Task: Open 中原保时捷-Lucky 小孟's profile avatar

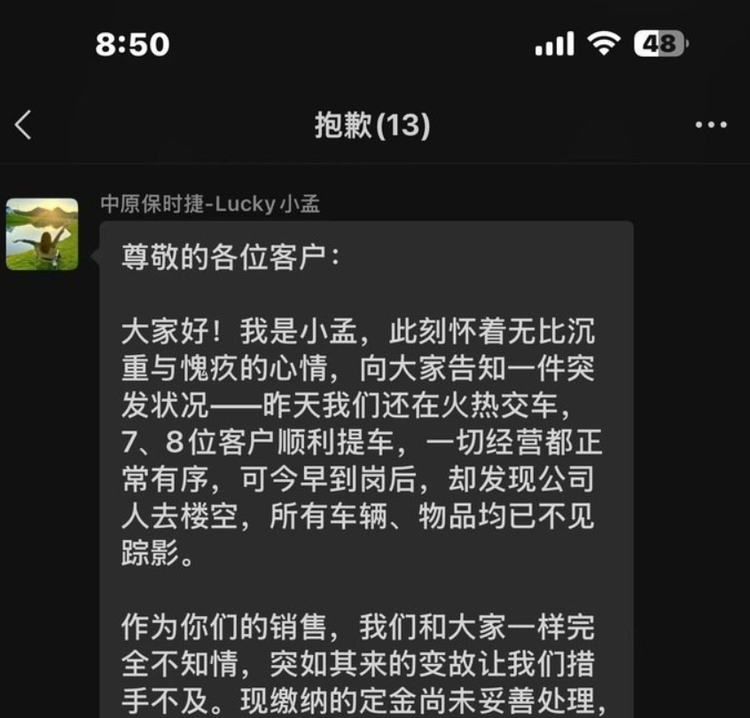Action: tap(42, 234)
